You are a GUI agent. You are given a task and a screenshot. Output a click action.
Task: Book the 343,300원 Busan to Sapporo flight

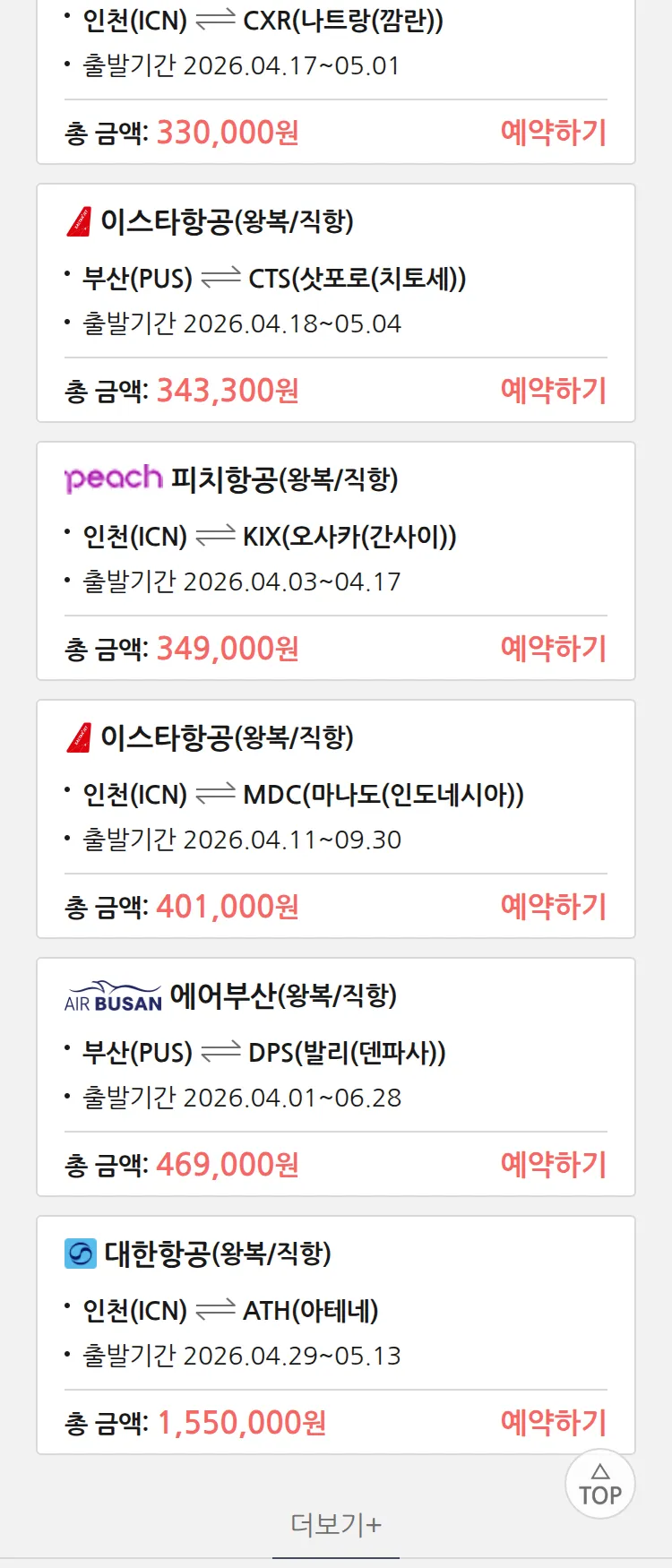click(553, 391)
